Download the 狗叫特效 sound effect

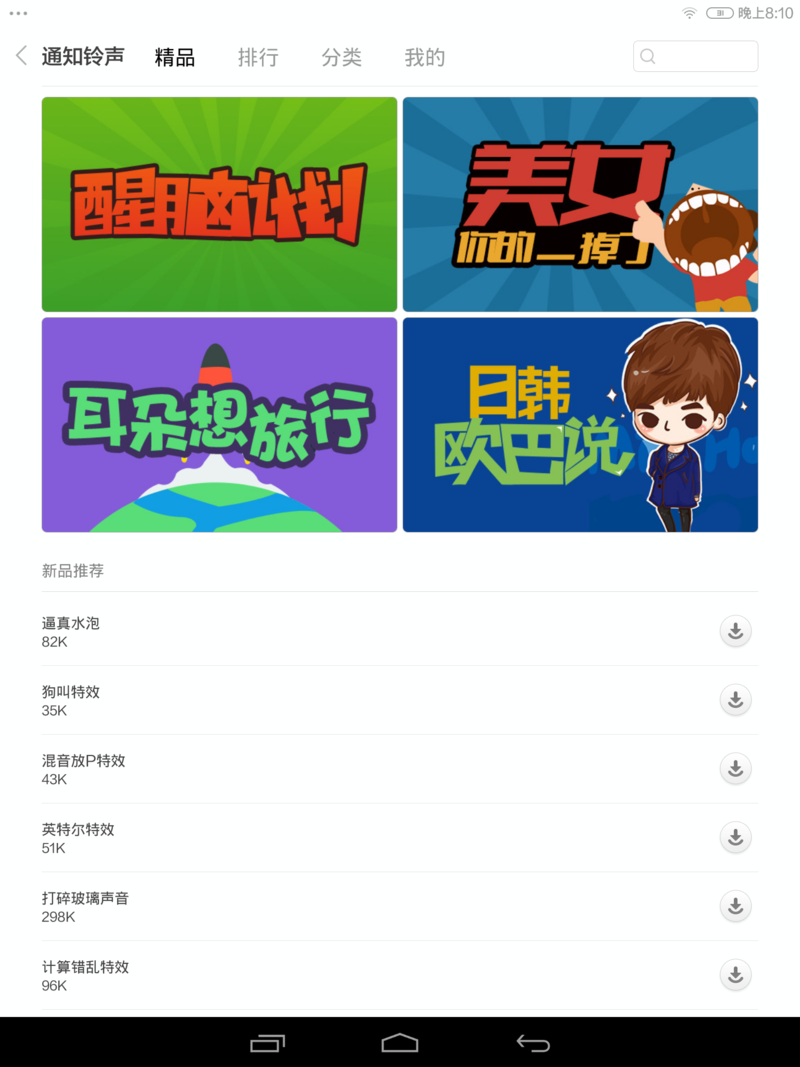(x=735, y=700)
